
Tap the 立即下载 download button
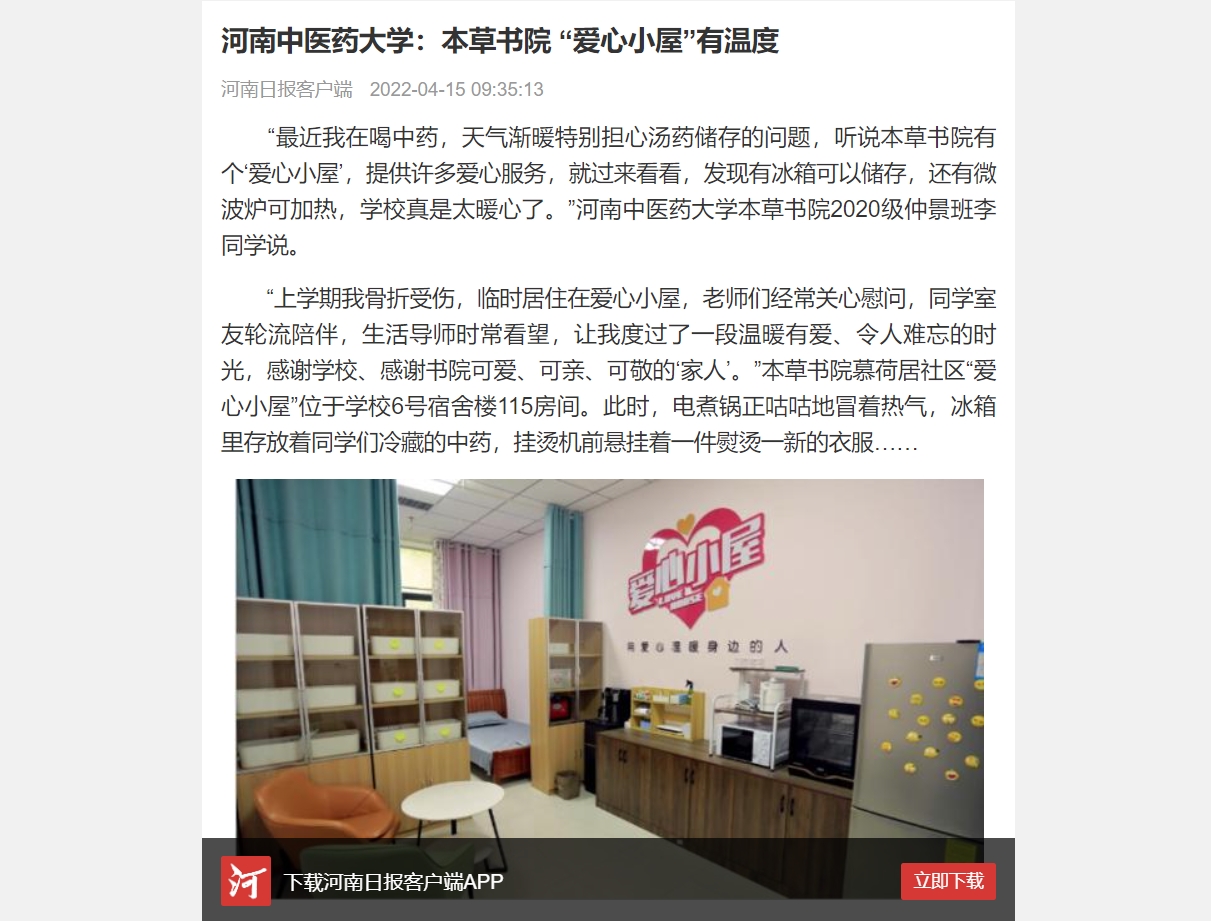point(947,881)
